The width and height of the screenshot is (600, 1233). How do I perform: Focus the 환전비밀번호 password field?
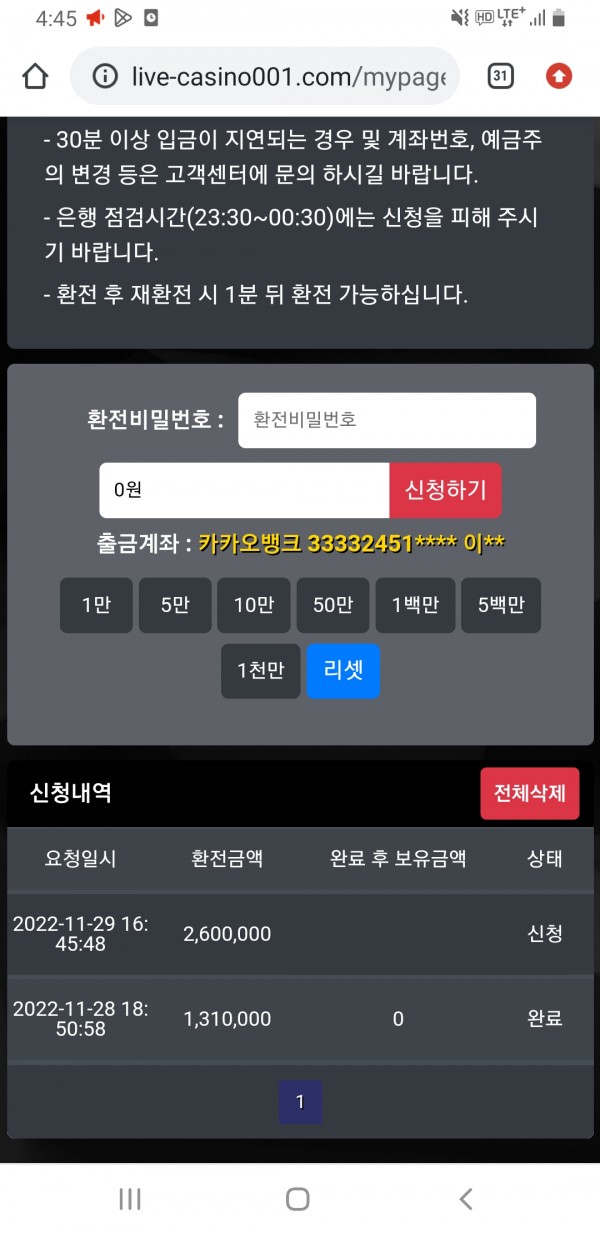point(386,420)
